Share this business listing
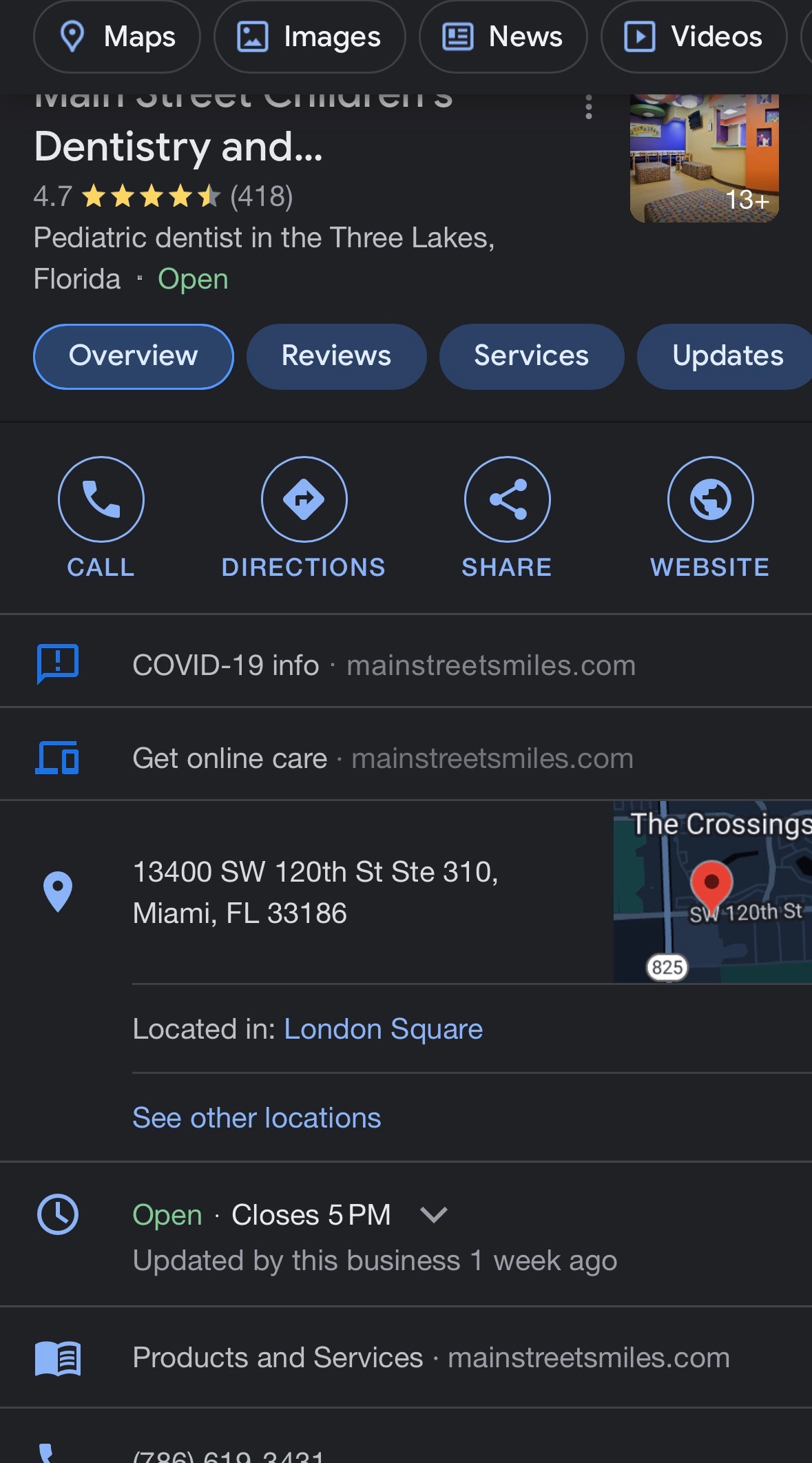This screenshot has width=812, height=1463. pyautogui.click(x=507, y=499)
